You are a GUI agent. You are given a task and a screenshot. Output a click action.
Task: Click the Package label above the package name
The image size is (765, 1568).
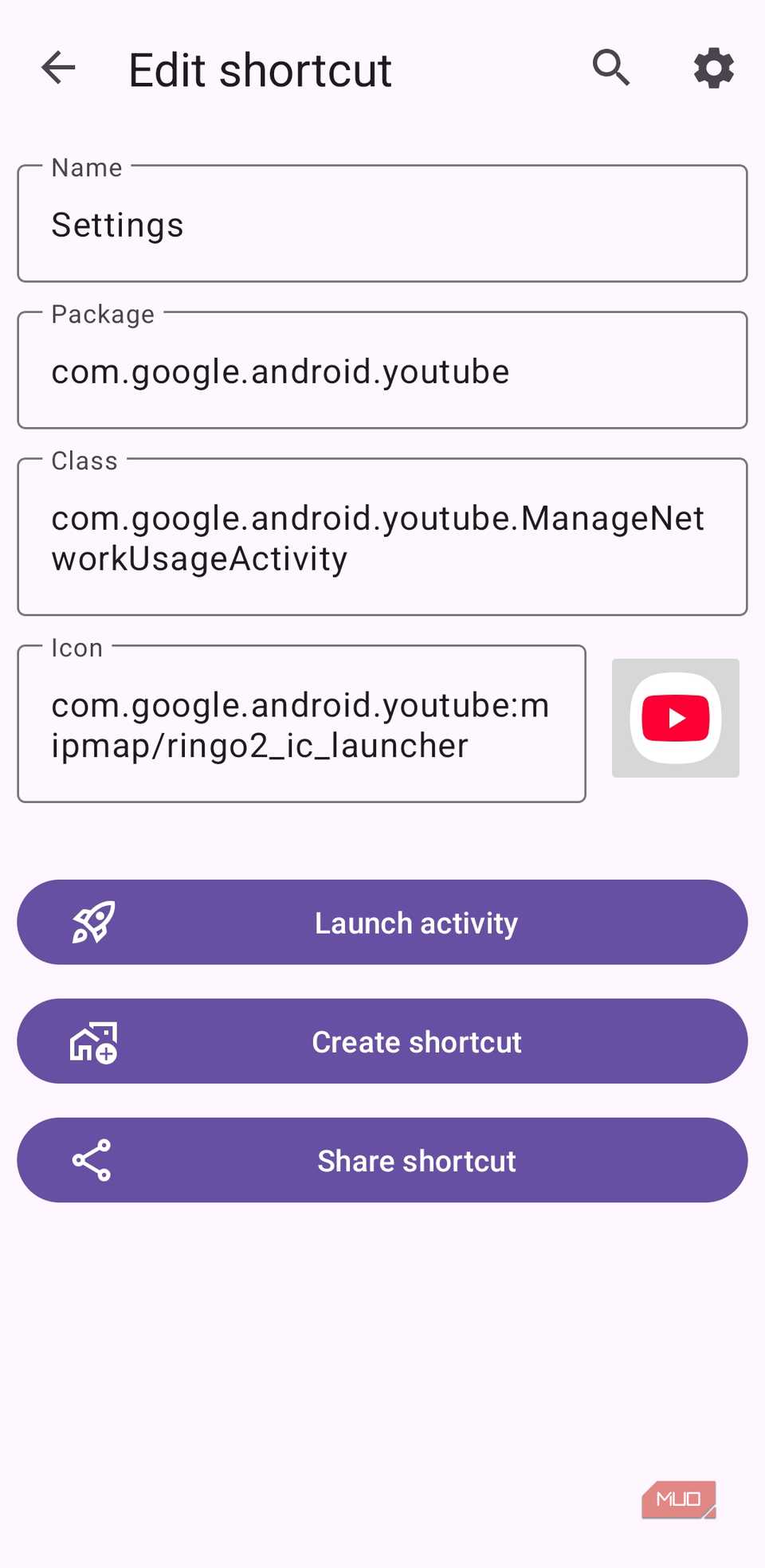[103, 314]
